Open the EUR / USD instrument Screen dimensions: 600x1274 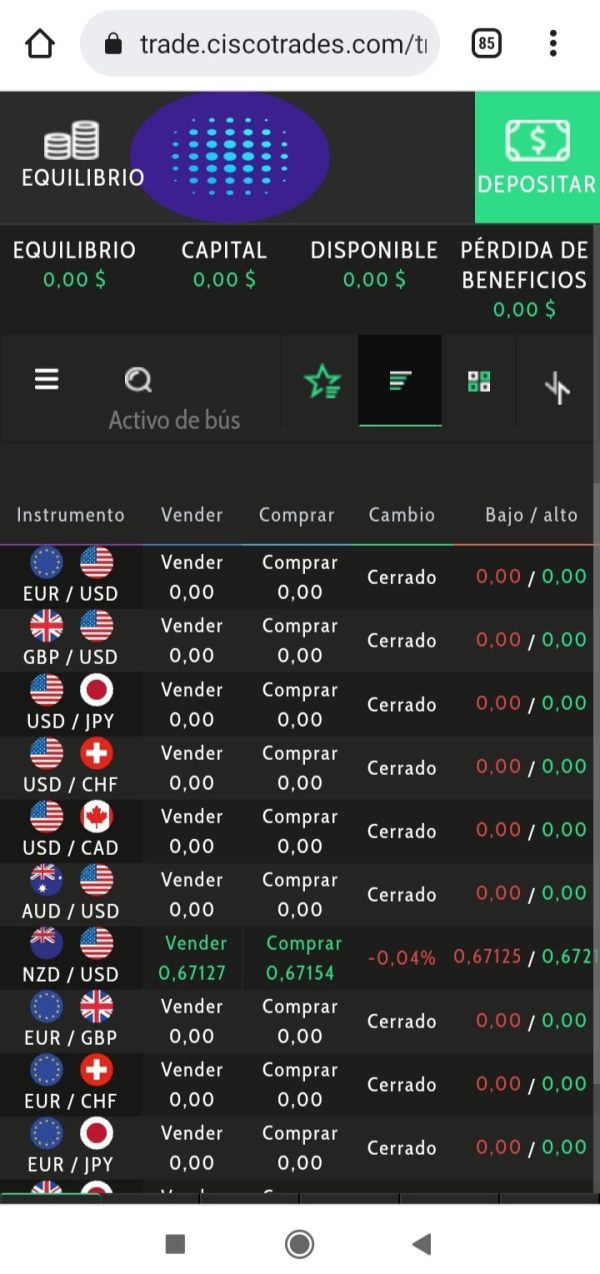pyautogui.click(x=71, y=577)
